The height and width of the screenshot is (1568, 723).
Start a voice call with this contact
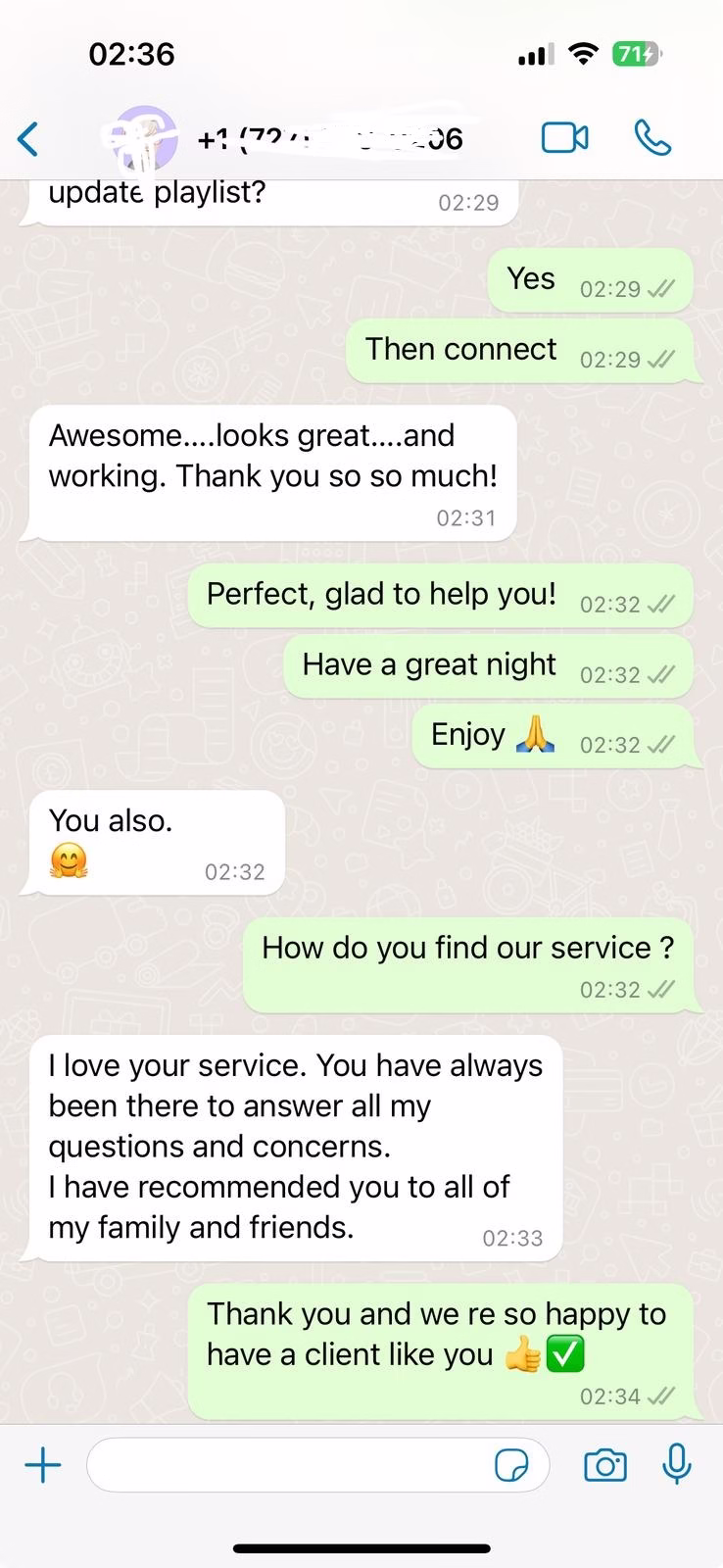[x=652, y=138]
